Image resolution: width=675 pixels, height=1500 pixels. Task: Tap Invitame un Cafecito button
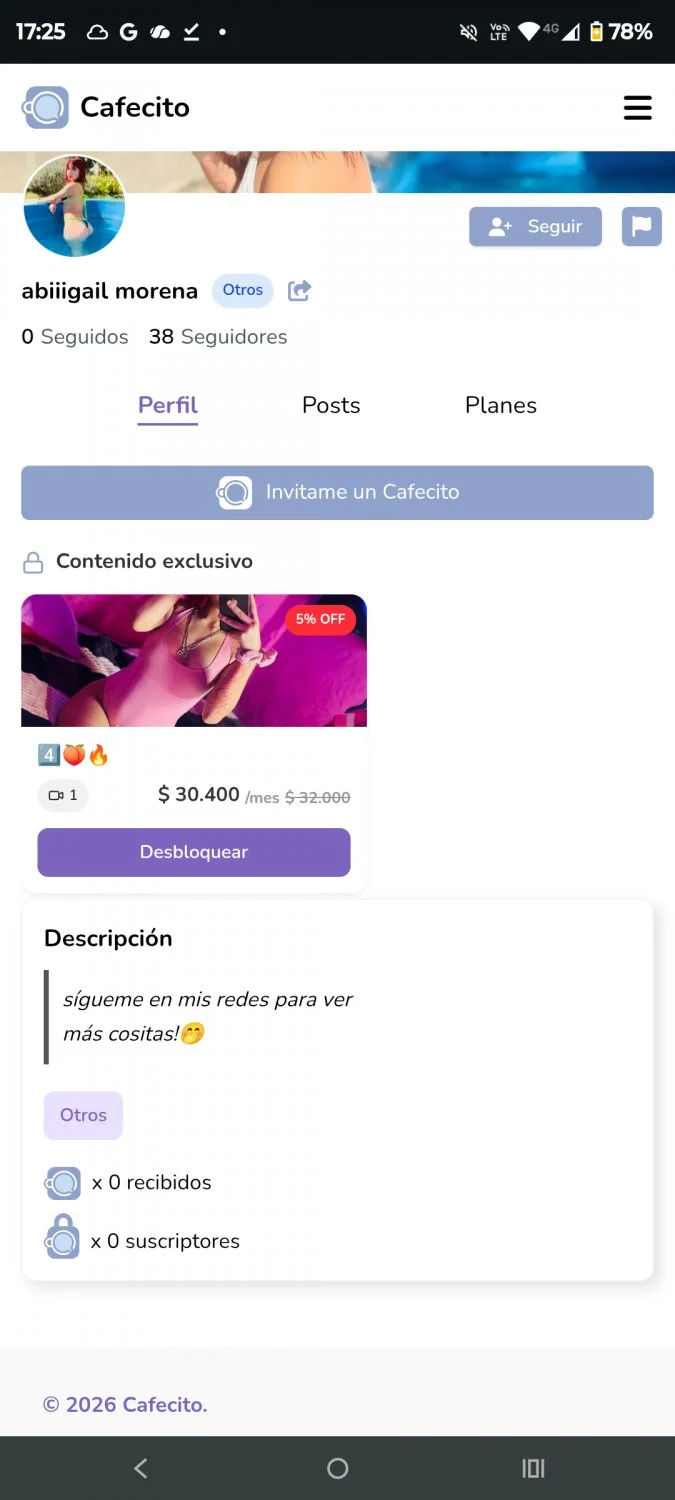(x=337, y=492)
